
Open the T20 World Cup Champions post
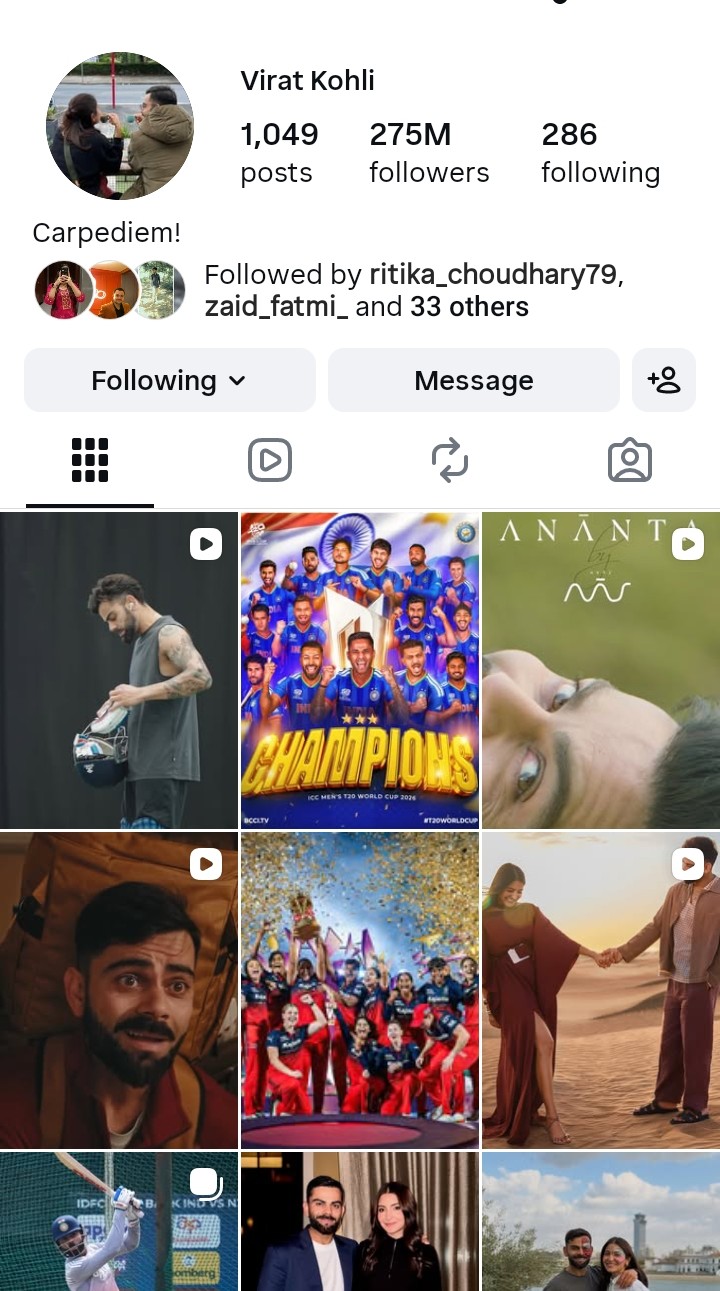(x=360, y=670)
